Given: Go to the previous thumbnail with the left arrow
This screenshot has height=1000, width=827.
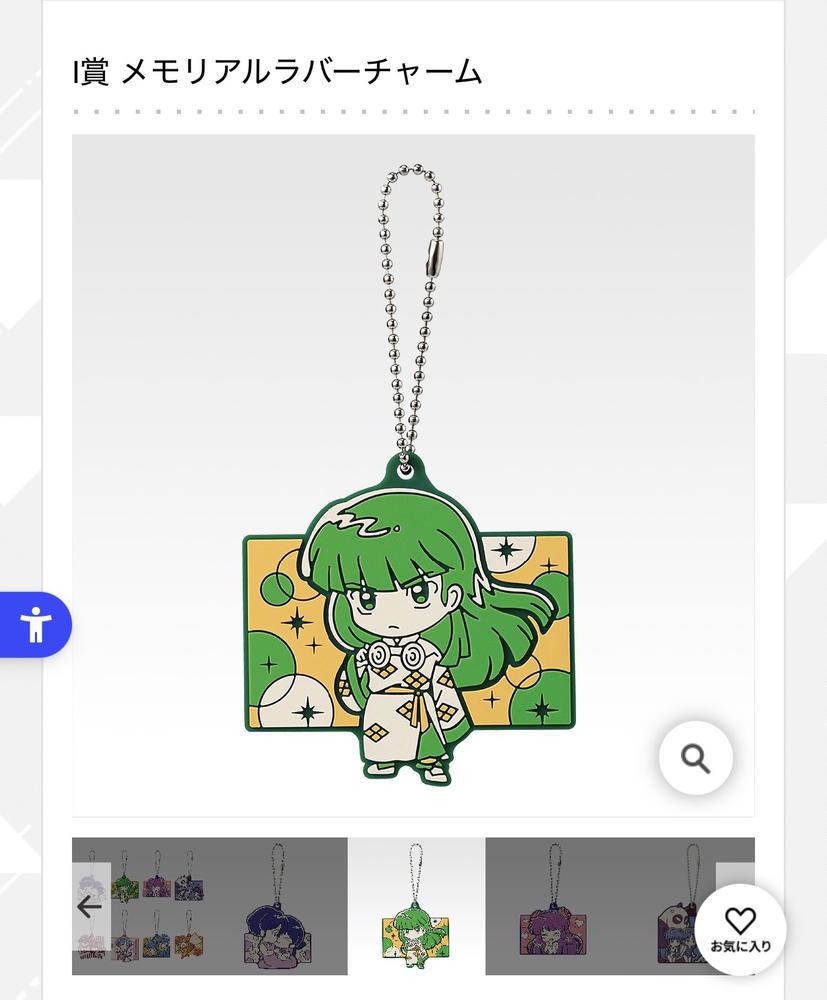Looking at the screenshot, I should tap(90, 906).
